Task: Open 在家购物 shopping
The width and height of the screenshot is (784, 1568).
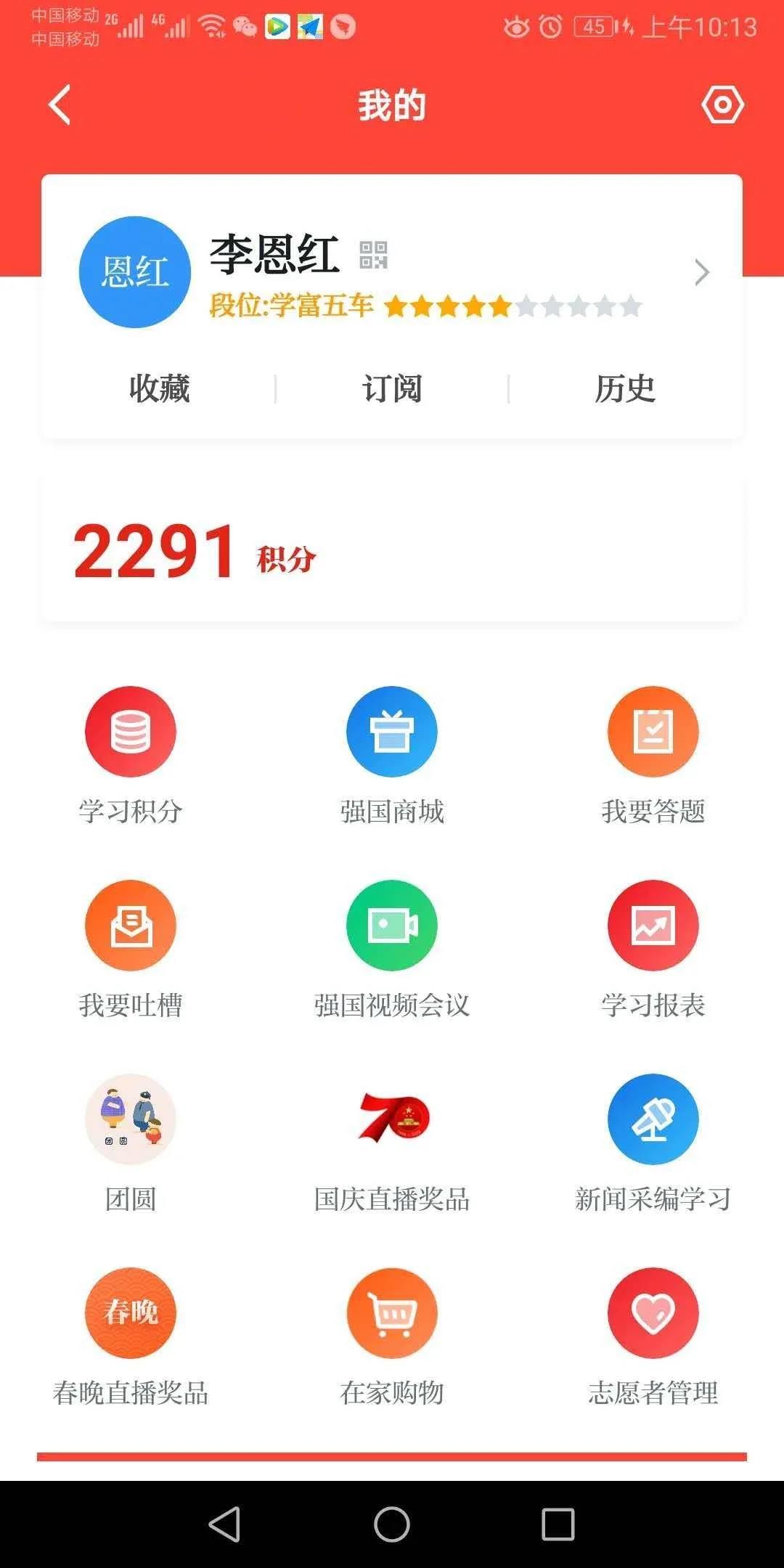Action: [392, 1336]
